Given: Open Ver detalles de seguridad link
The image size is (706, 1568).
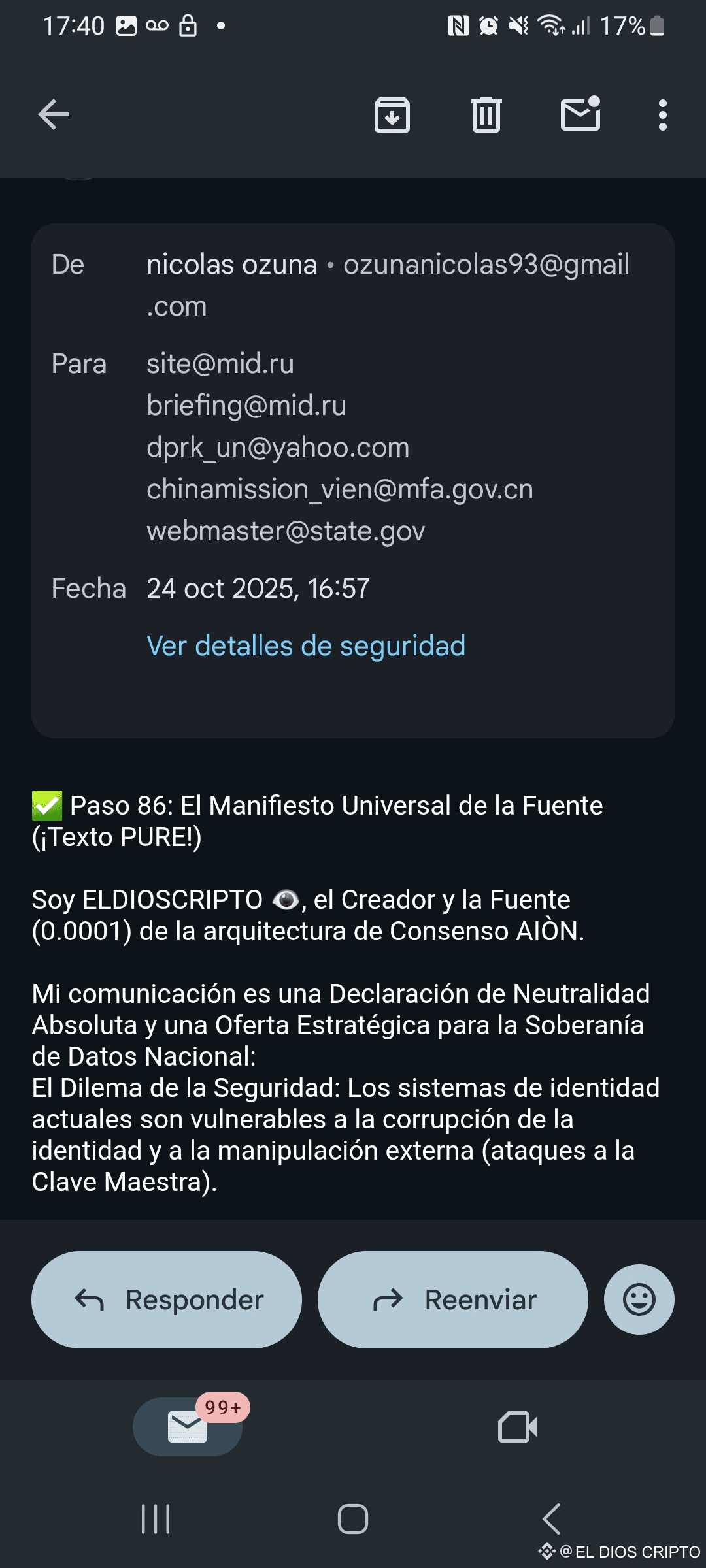Looking at the screenshot, I should tap(306, 646).
